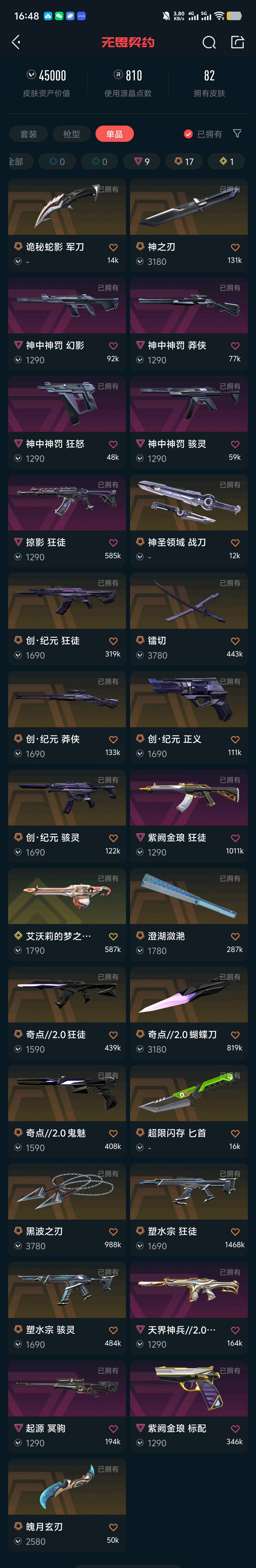Open the search icon in the header
The image size is (256, 1568).
(209, 42)
